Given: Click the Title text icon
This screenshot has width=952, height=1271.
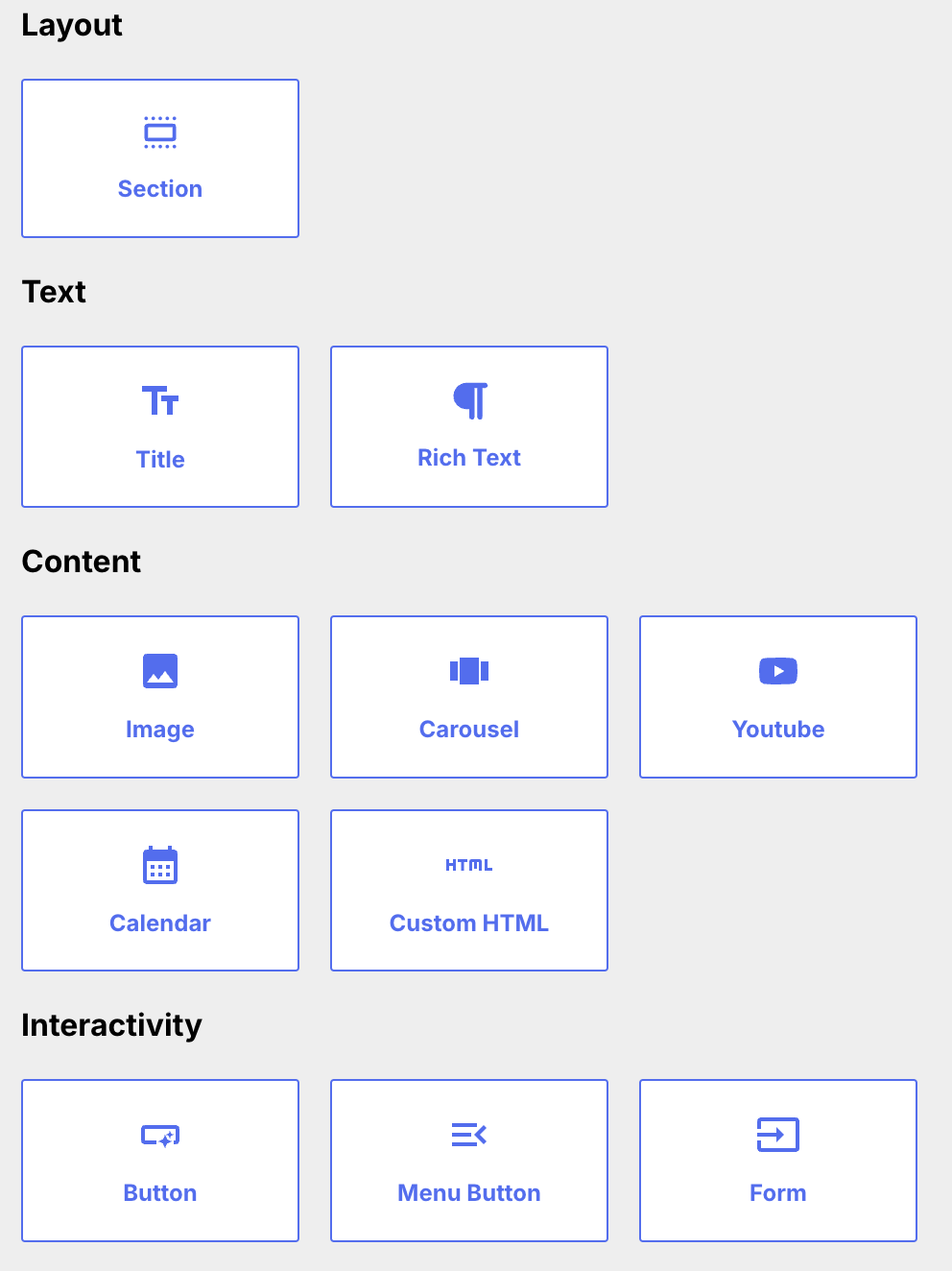Looking at the screenshot, I should (159, 400).
